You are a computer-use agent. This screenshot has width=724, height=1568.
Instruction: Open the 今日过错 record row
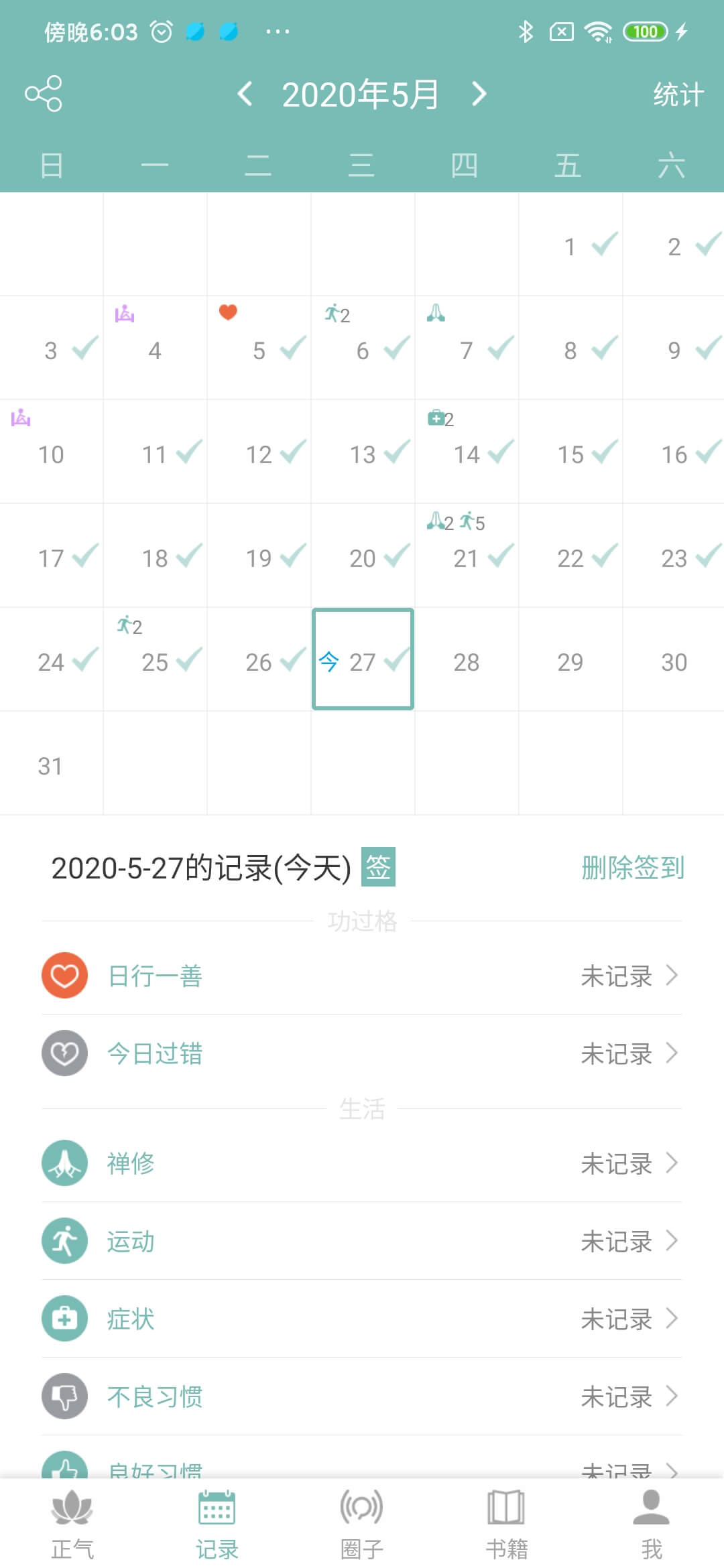[362, 1053]
